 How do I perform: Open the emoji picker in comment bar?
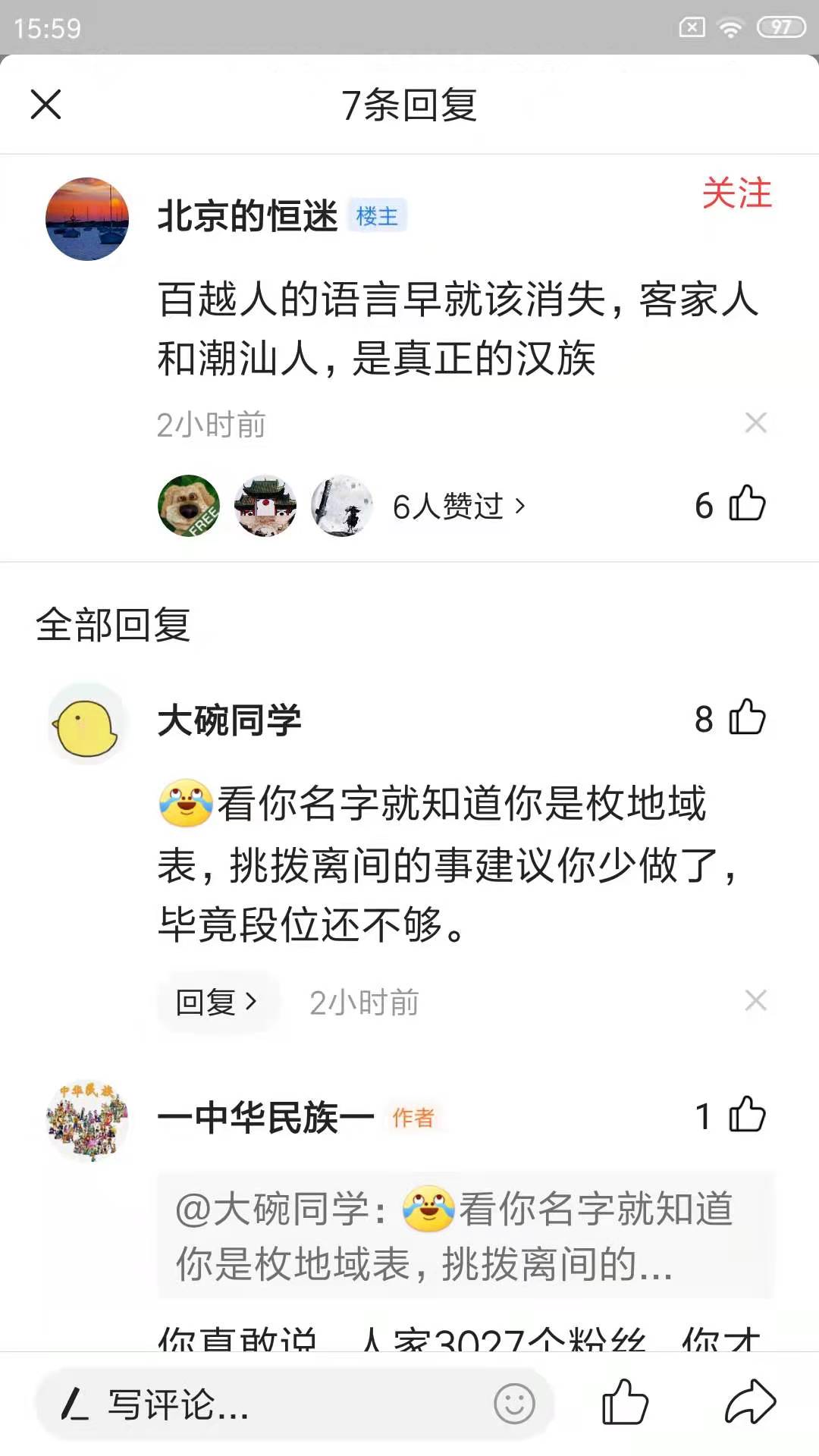point(514,1404)
